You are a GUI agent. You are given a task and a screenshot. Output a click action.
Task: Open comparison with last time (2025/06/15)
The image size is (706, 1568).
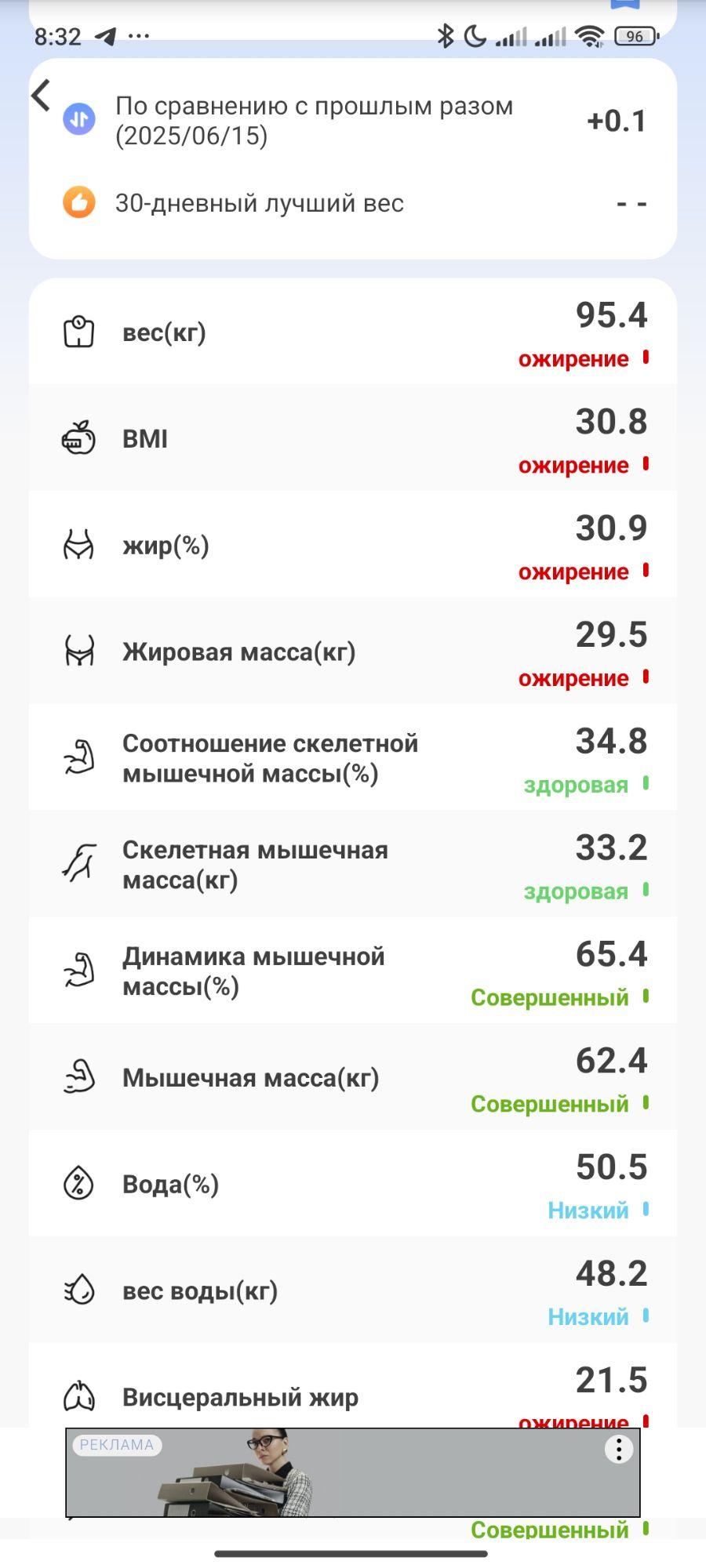[353, 121]
